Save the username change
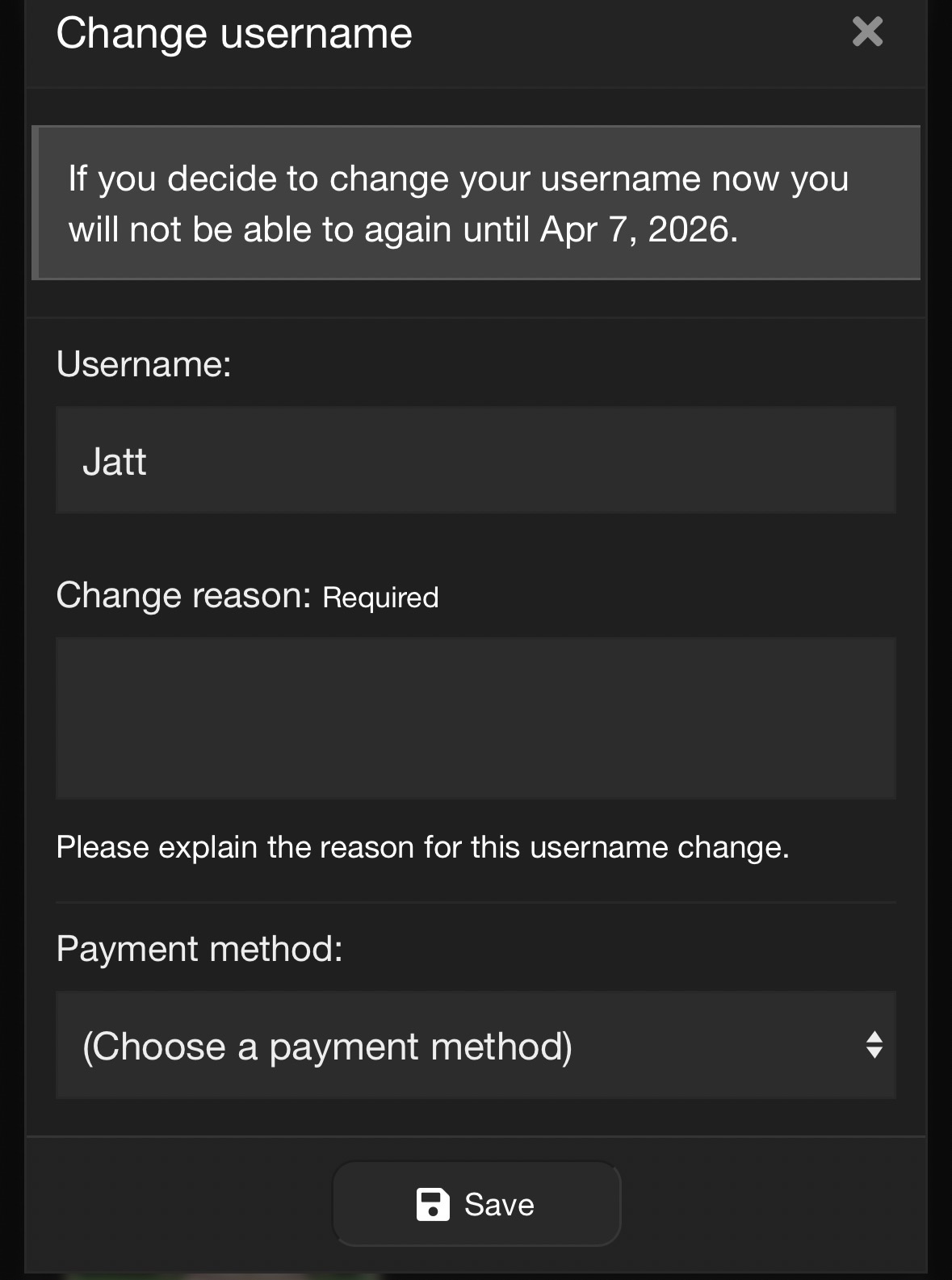This screenshot has height=1280, width=952. point(476,1204)
